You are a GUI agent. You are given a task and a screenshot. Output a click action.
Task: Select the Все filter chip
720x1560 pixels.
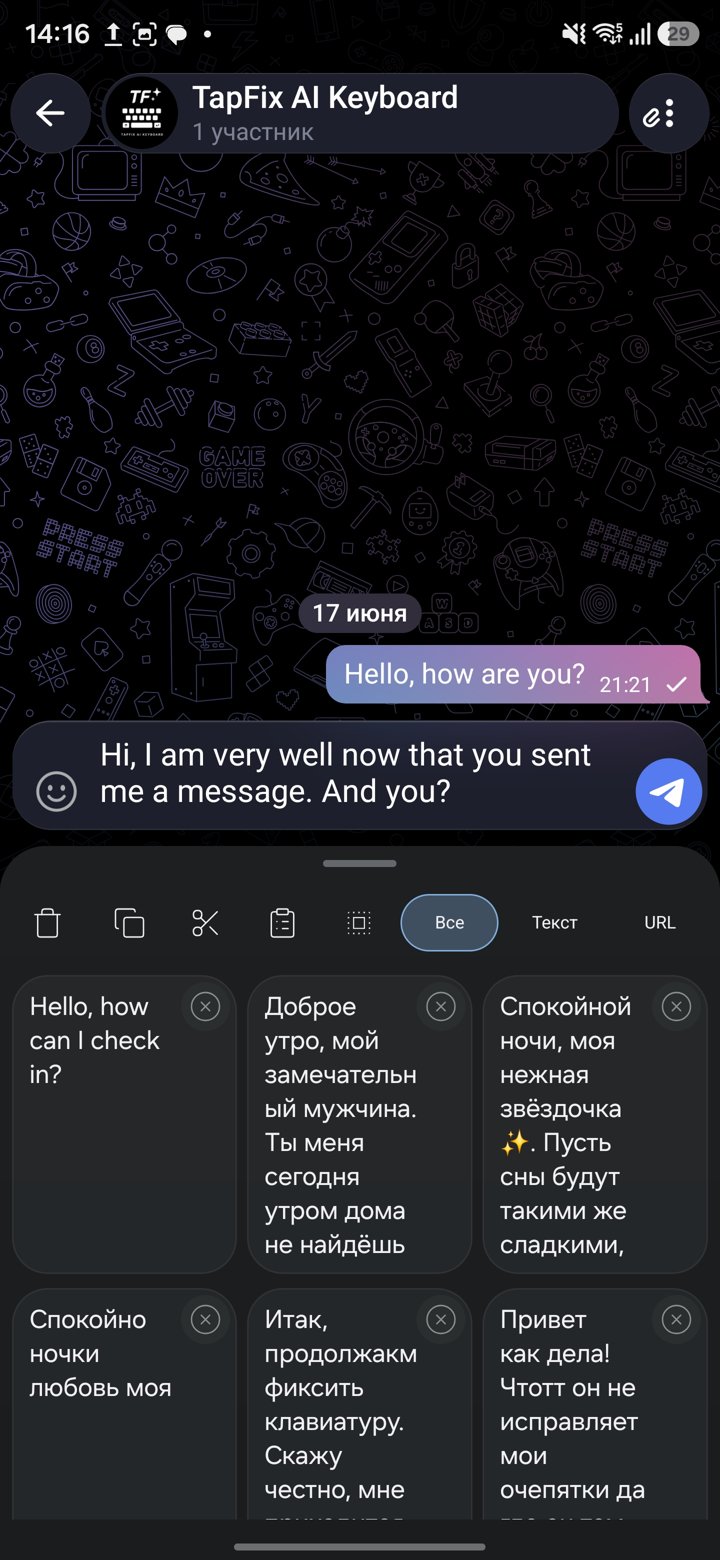click(449, 922)
